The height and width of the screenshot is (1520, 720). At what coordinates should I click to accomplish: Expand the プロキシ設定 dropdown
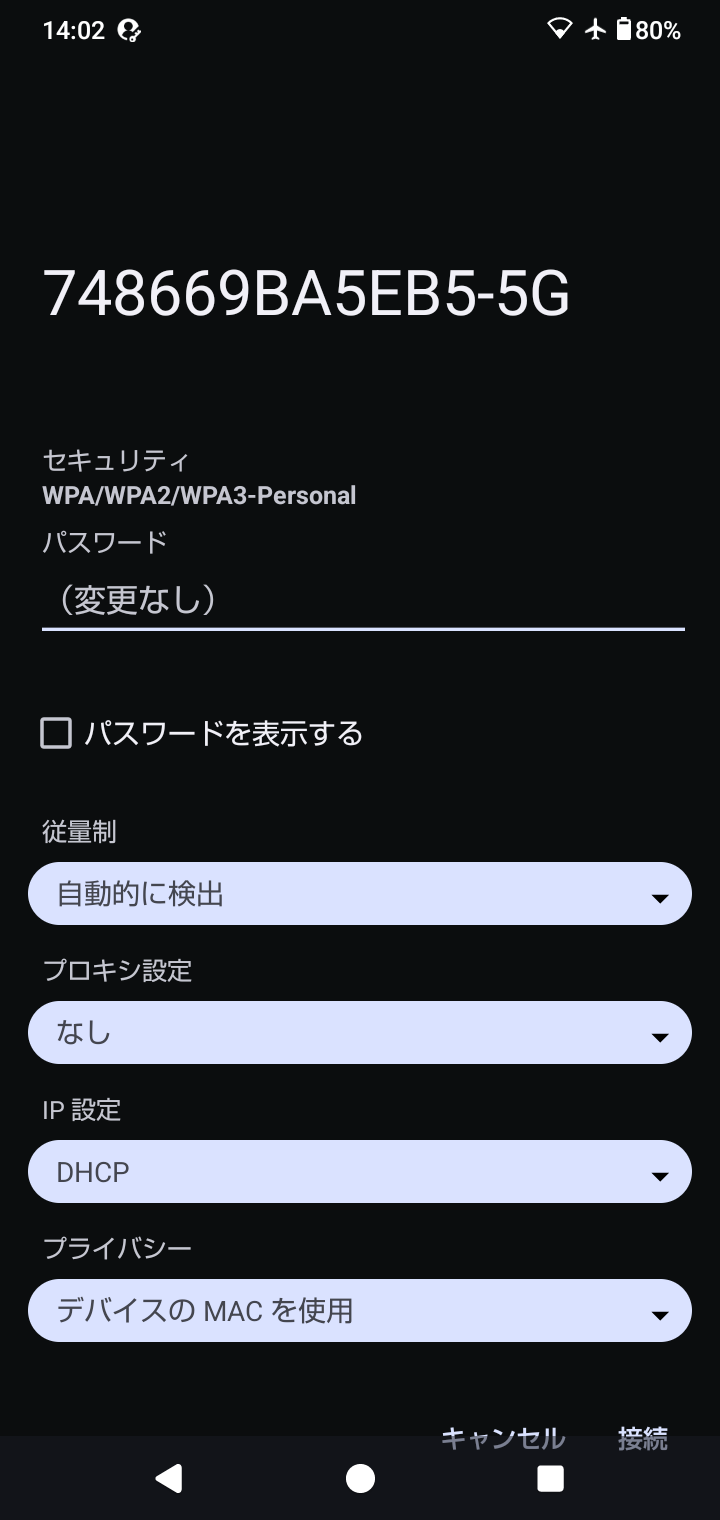click(360, 1033)
